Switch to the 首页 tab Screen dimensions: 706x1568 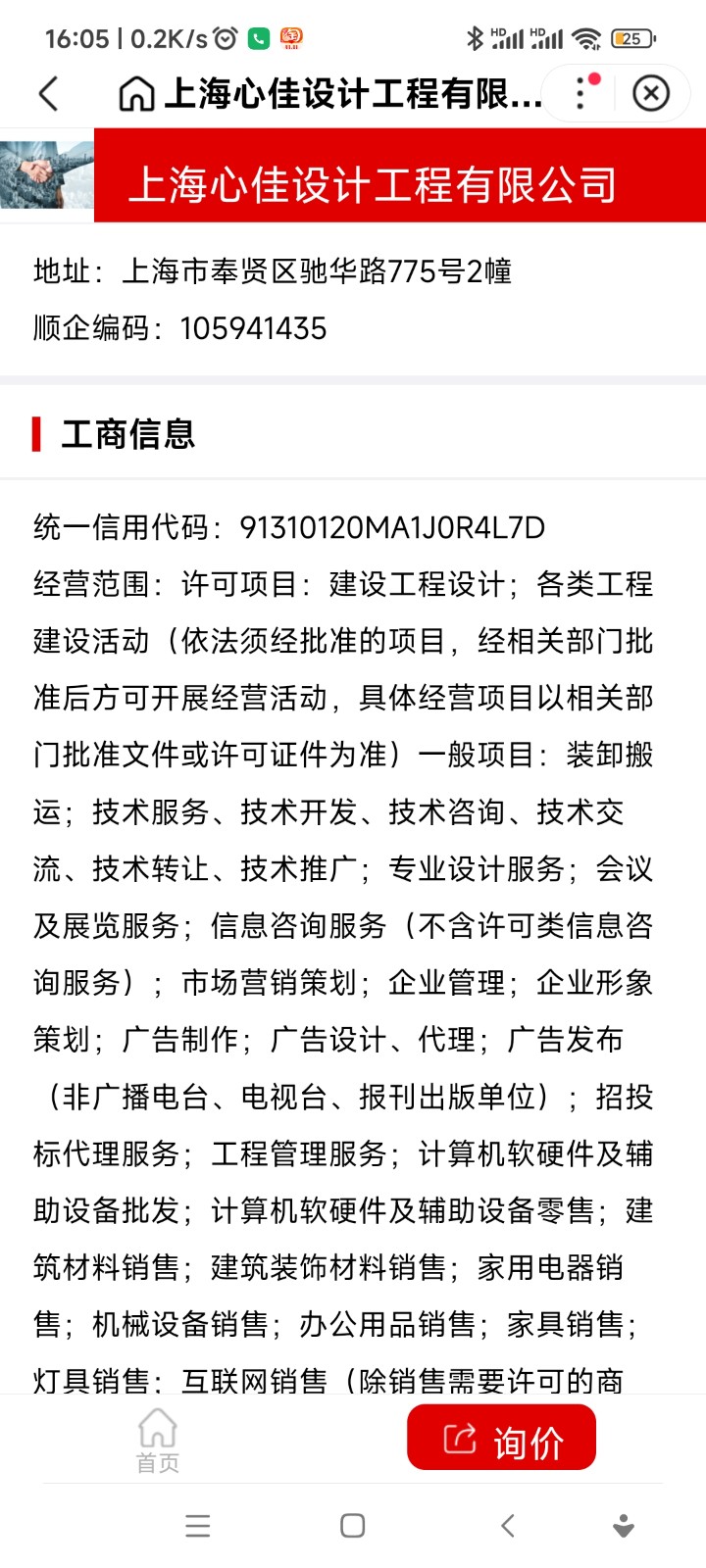tap(157, 1441)
